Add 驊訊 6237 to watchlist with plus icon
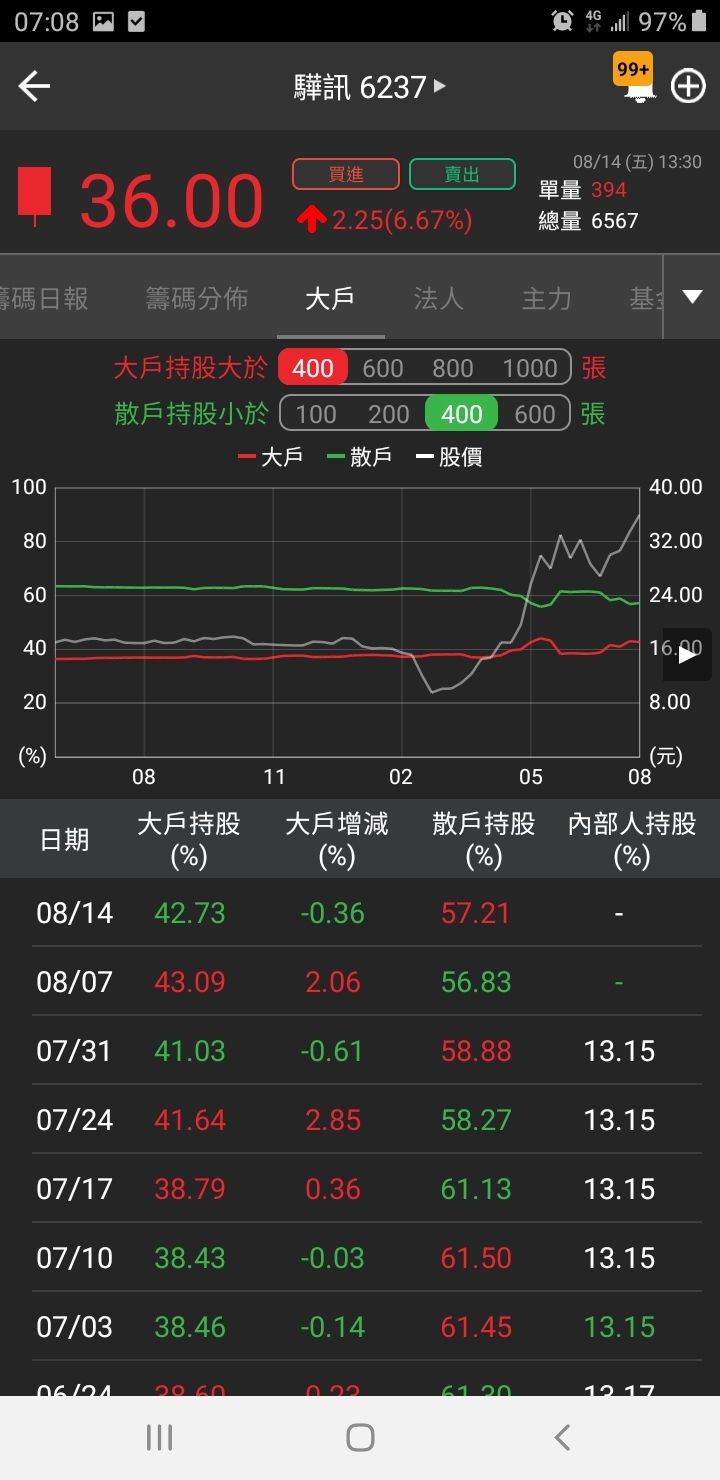This screenshot has height=1480, width=720. (688, 87)
